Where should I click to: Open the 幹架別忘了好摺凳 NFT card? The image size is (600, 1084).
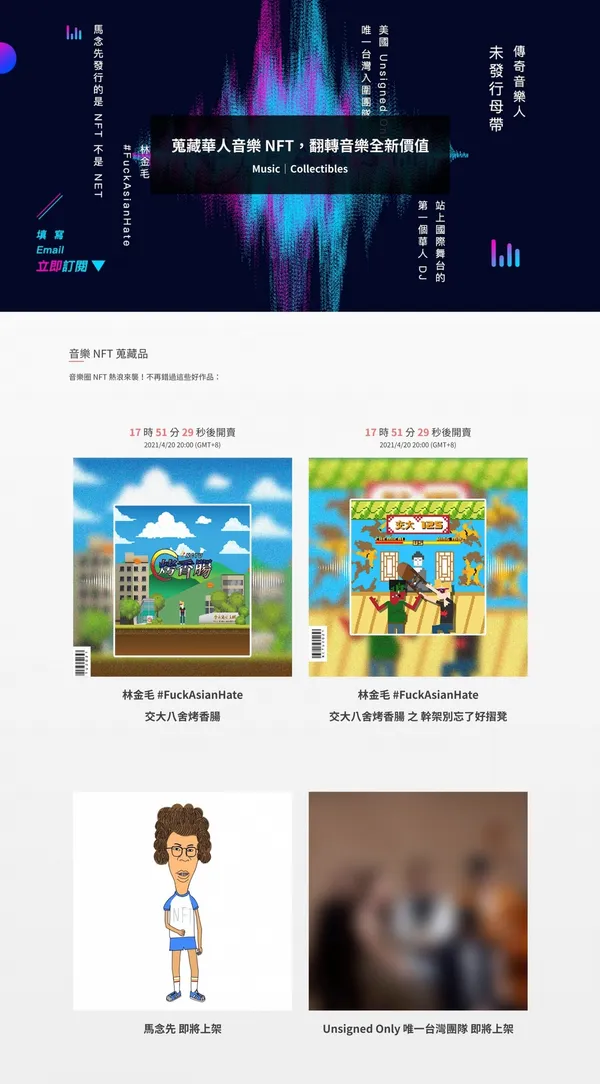[x=418, y=567]
